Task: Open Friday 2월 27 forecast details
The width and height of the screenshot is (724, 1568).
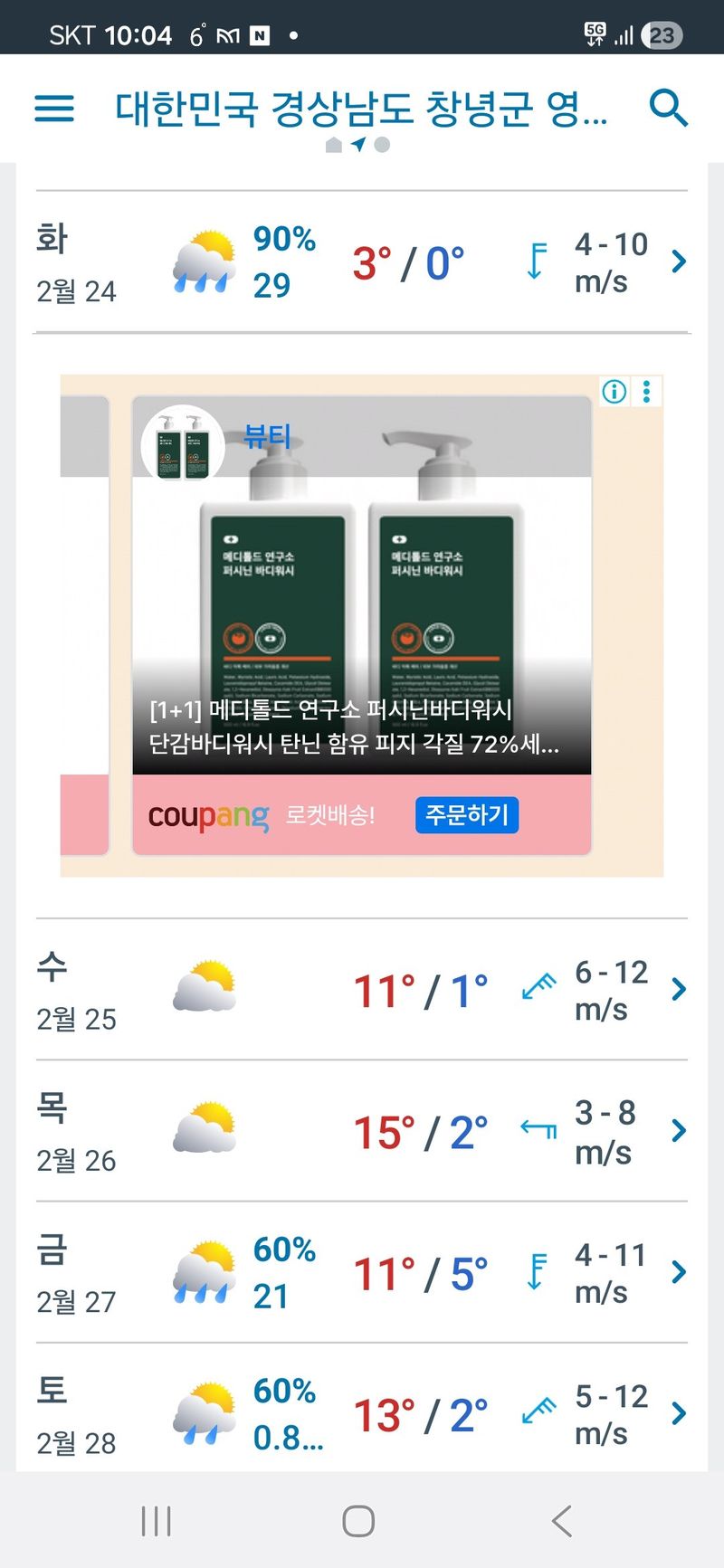Action: pyautogui.click(x=362, y=1272)
